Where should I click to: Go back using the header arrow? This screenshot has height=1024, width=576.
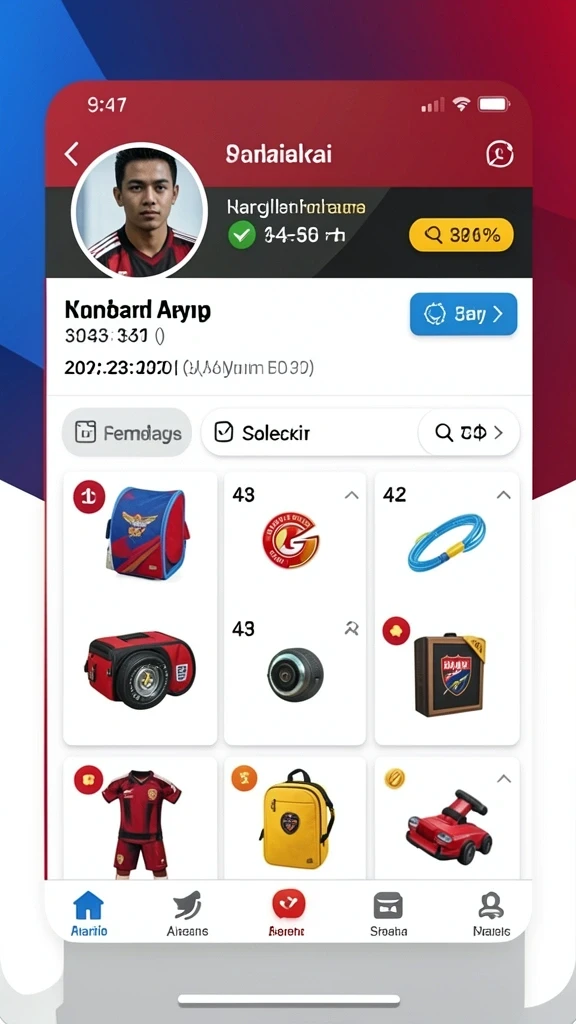pos(72,154)
